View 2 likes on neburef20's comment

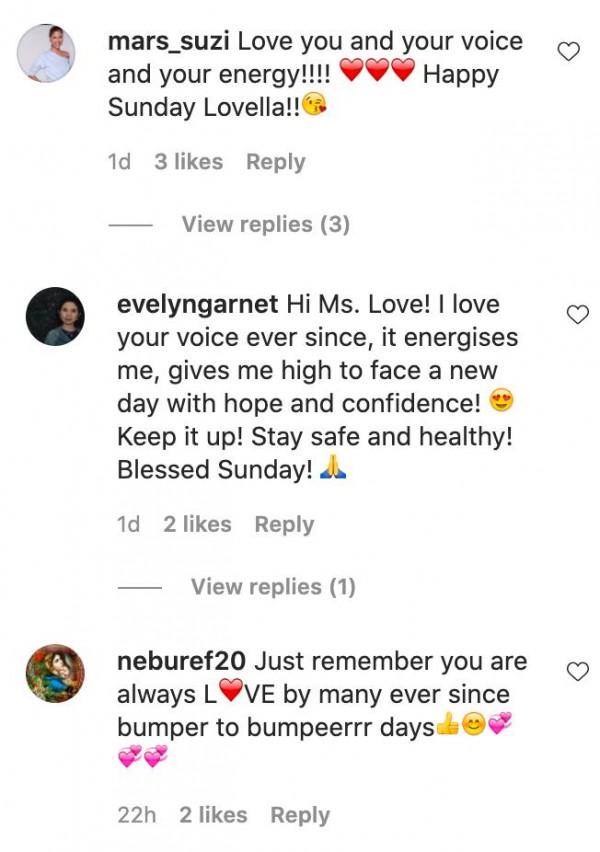click(213, 815)
